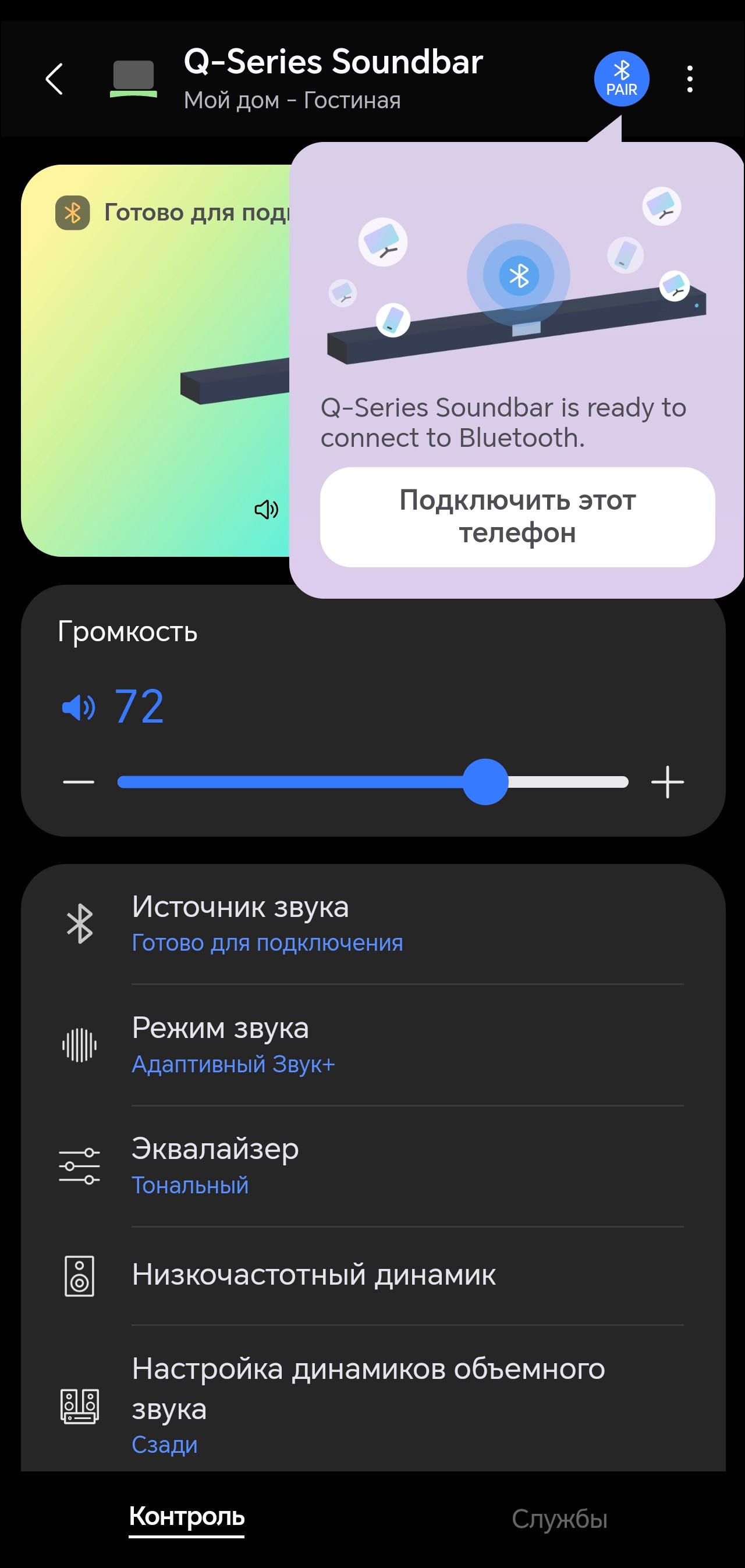Increase volume with the plus button
The height and width of the screenshot is (1568, 745).
(667, 781)
